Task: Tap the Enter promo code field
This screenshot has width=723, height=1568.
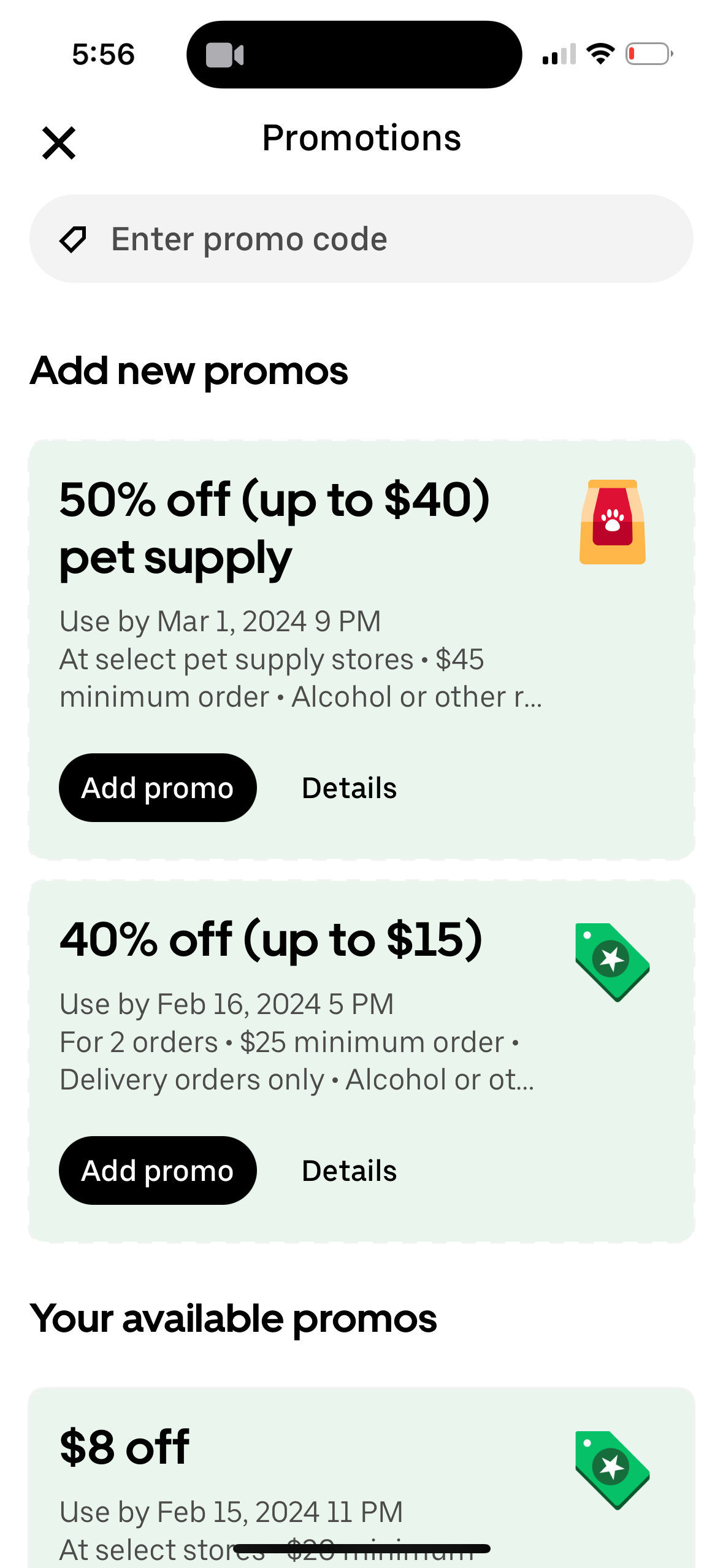Action: coord(362,239)
